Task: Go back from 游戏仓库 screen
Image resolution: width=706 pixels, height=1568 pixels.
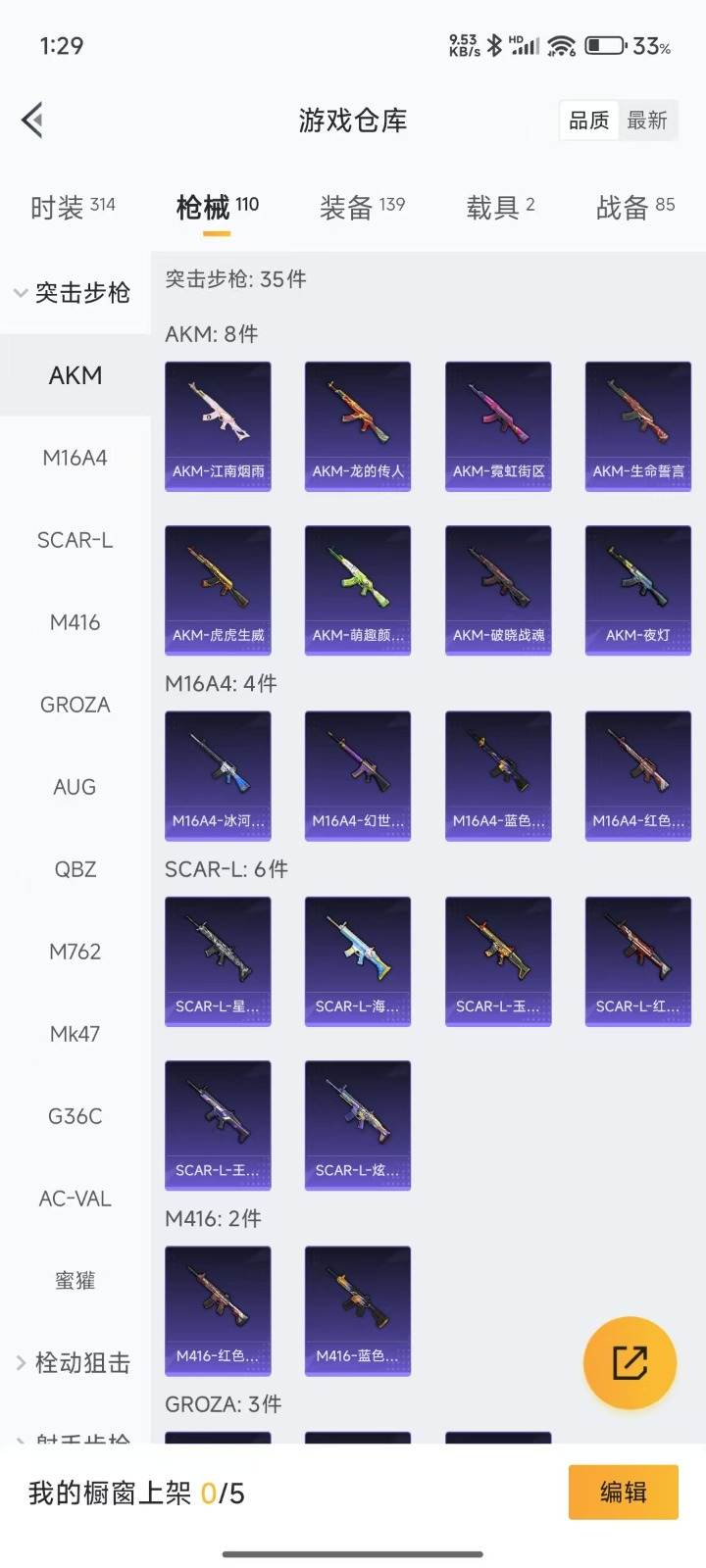Action: click(32, 121)
